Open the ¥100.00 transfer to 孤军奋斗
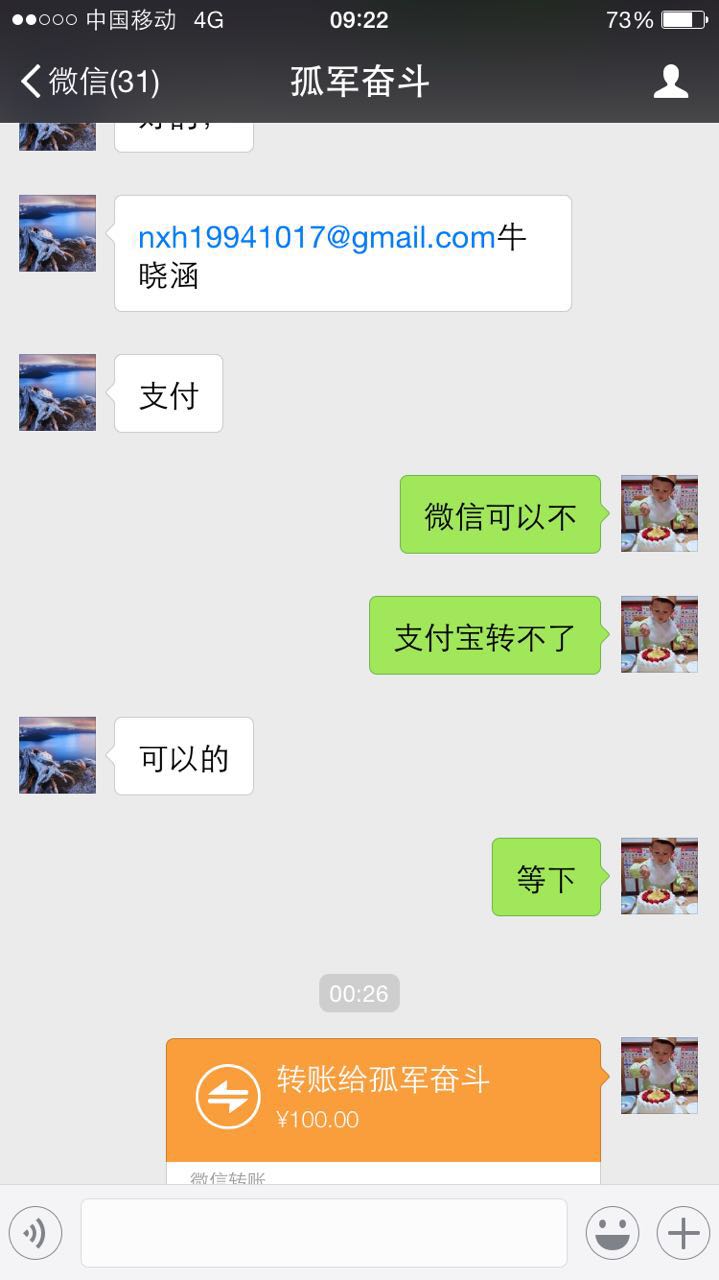Screen dimensions: 719x1280 click(383, 1100)
